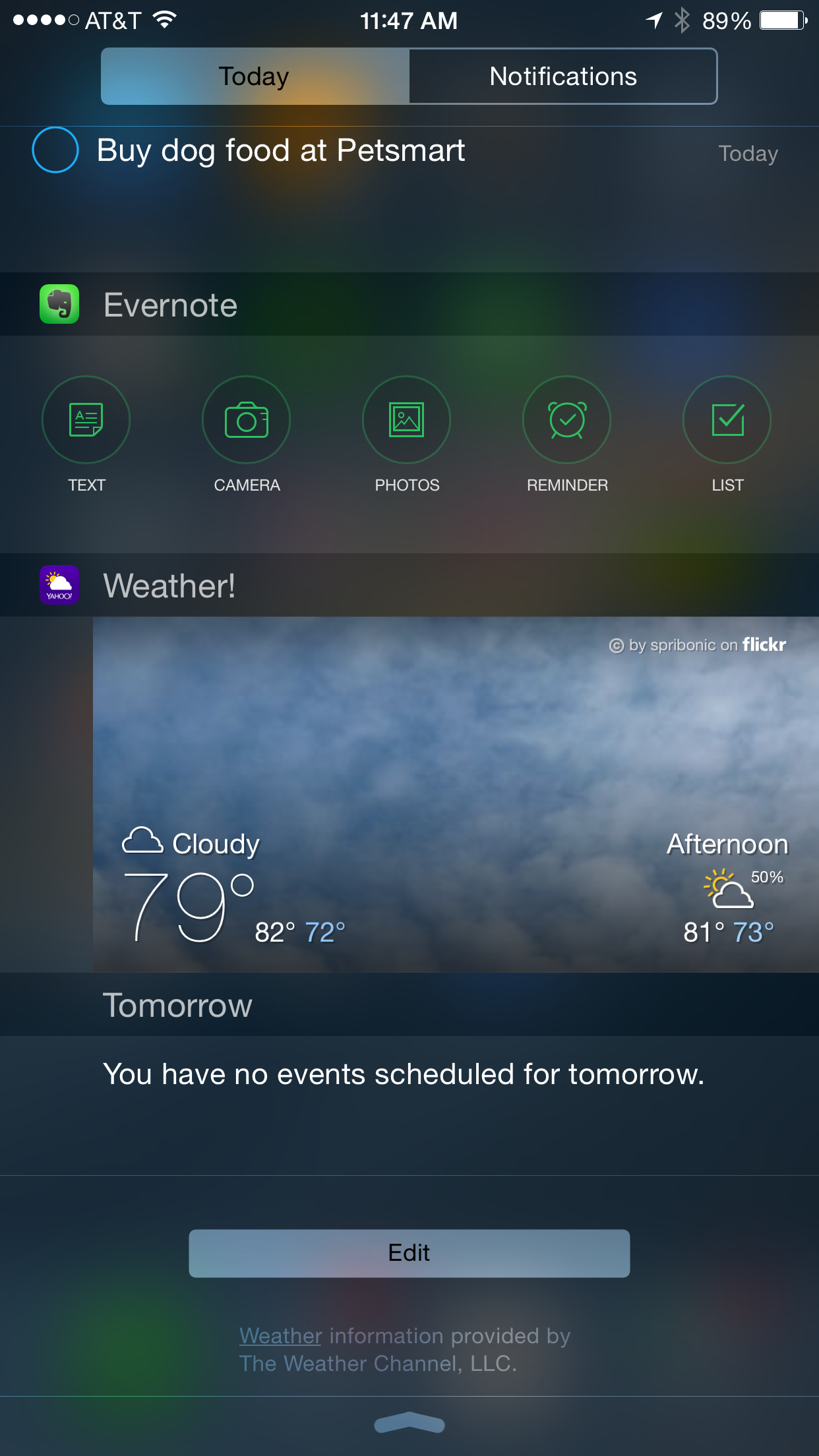Open the Buy dog food reminder
This screenshot has height=1456, width=819.
[x=282, y=151]
